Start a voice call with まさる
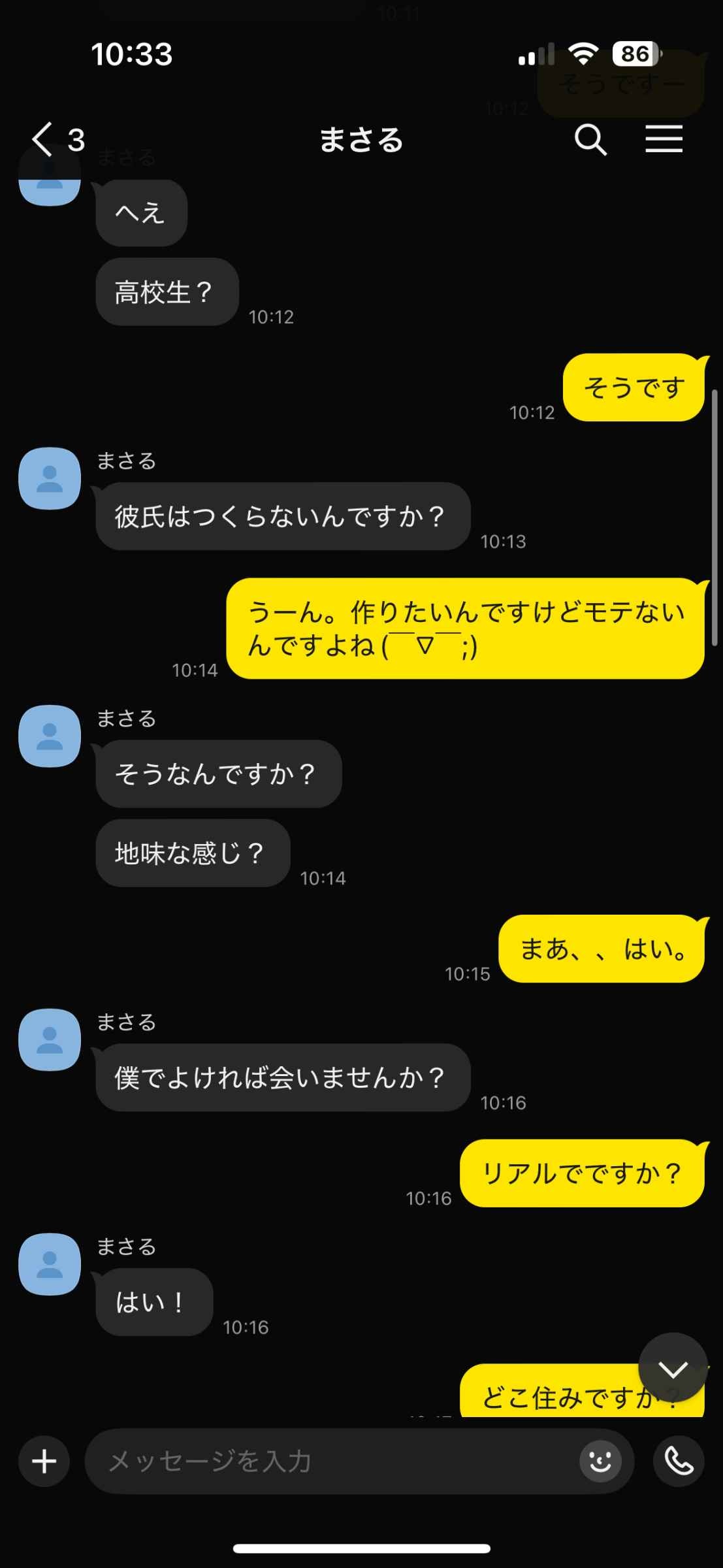 click(679, 1462)
